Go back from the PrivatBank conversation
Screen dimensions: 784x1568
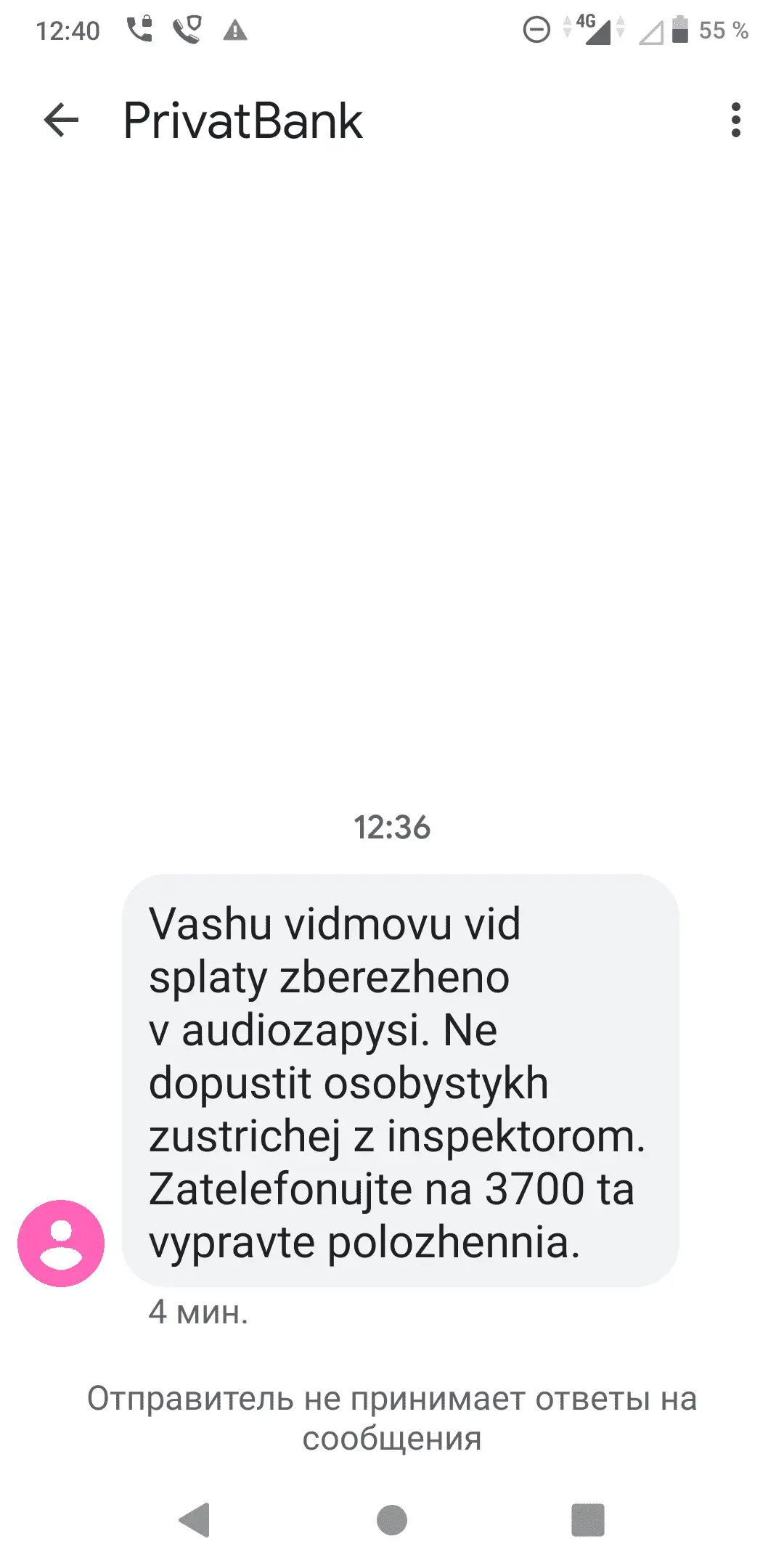coord(61,120)
